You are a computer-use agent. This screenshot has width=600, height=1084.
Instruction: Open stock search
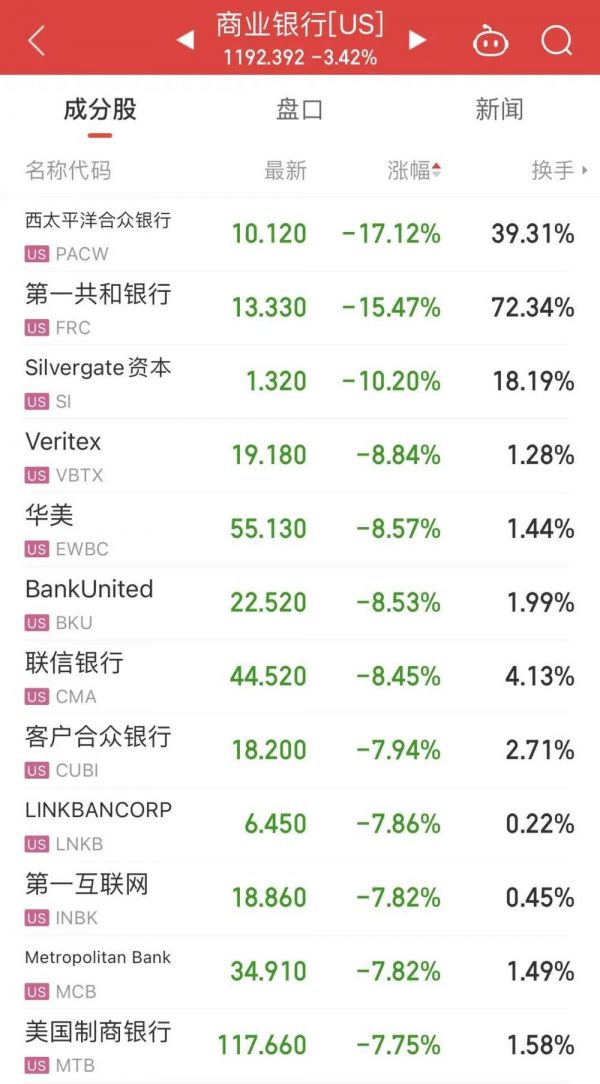556,41
